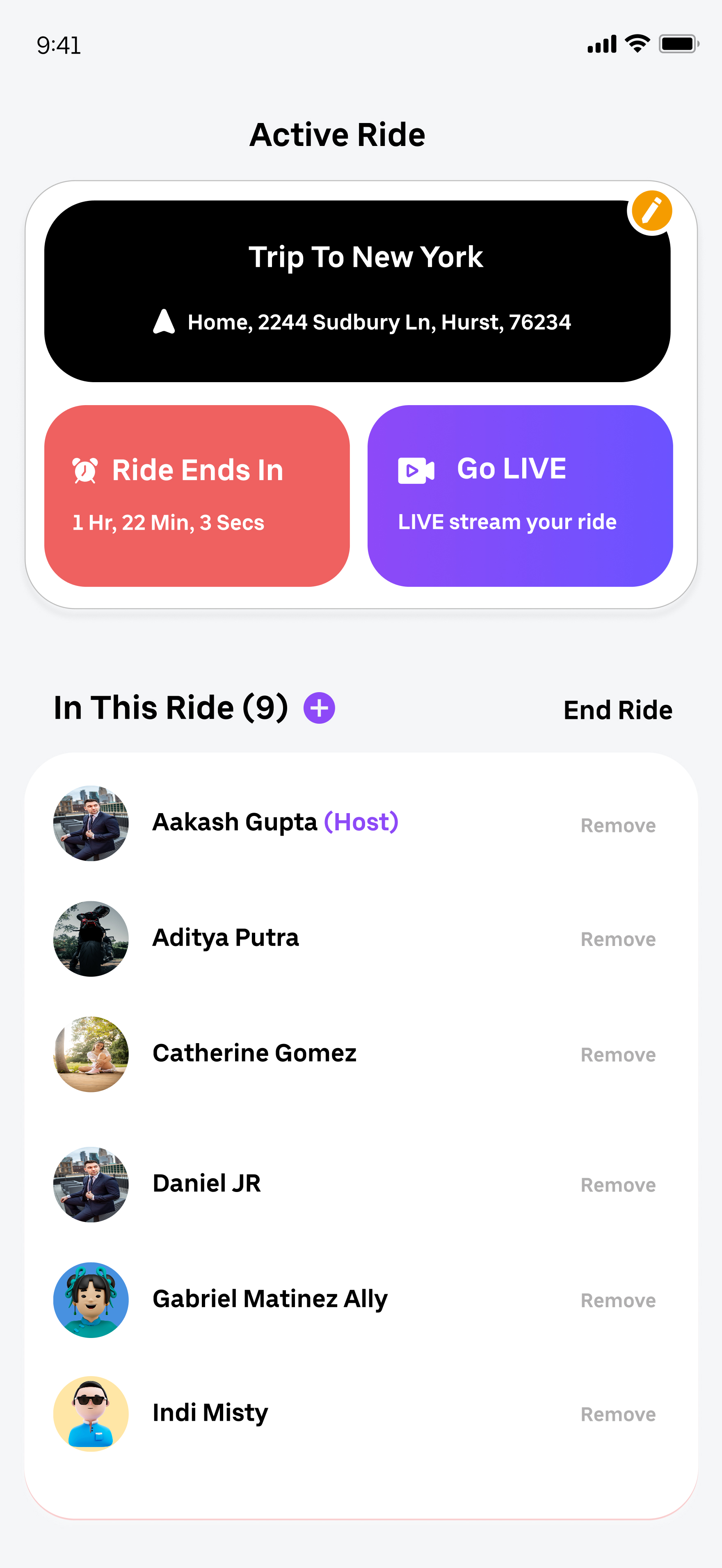This screenshot has height=1568, width=722.
Task: Tap the purple plus icon to add riders
Action: (x=318, y=708)
